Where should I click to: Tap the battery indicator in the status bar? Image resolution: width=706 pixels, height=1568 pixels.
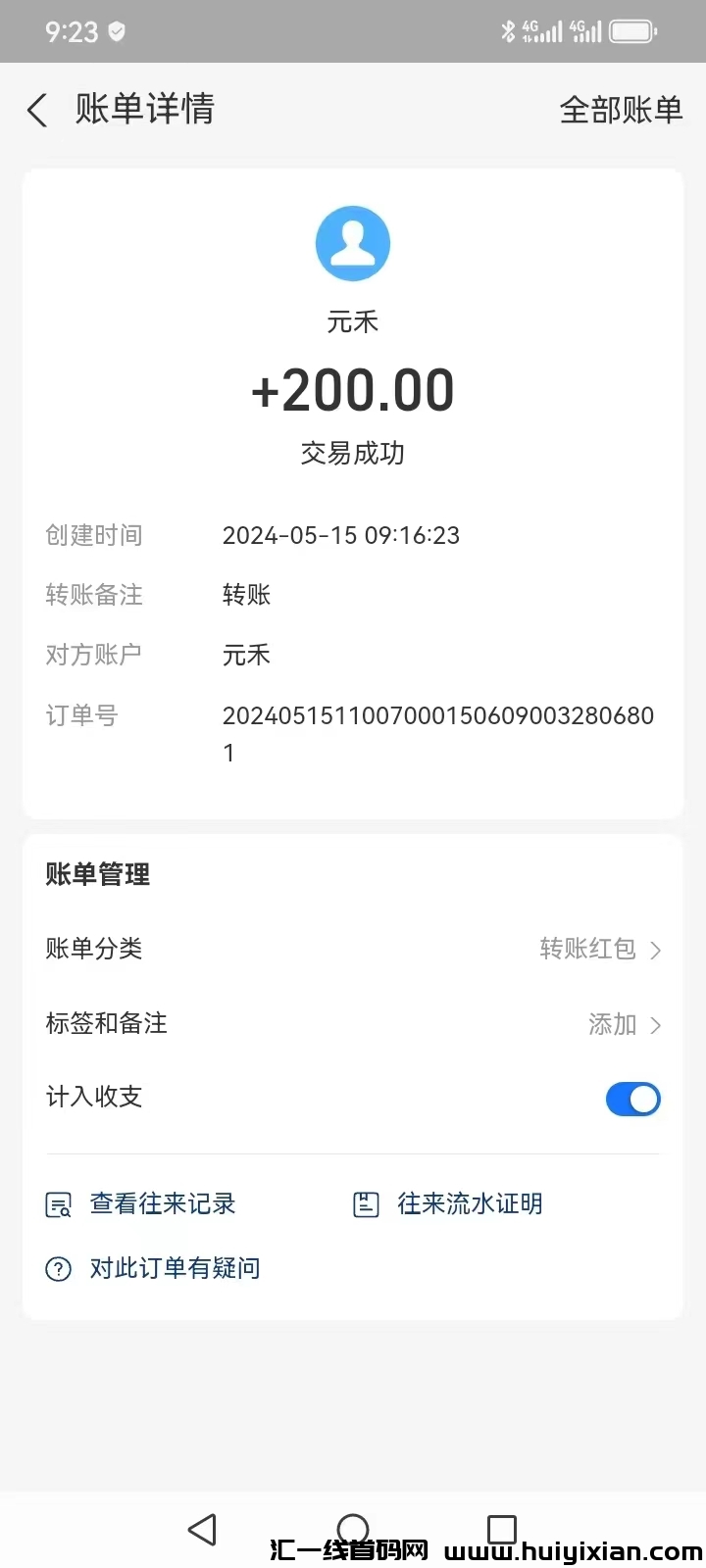(632, 30)
